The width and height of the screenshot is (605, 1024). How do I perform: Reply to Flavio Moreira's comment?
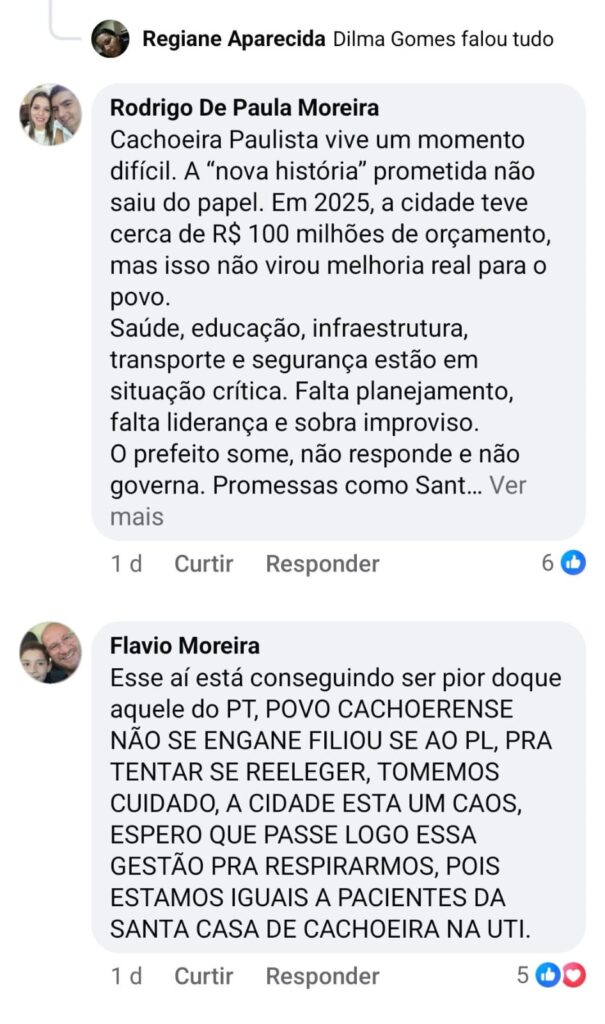[x=322, y=976]
